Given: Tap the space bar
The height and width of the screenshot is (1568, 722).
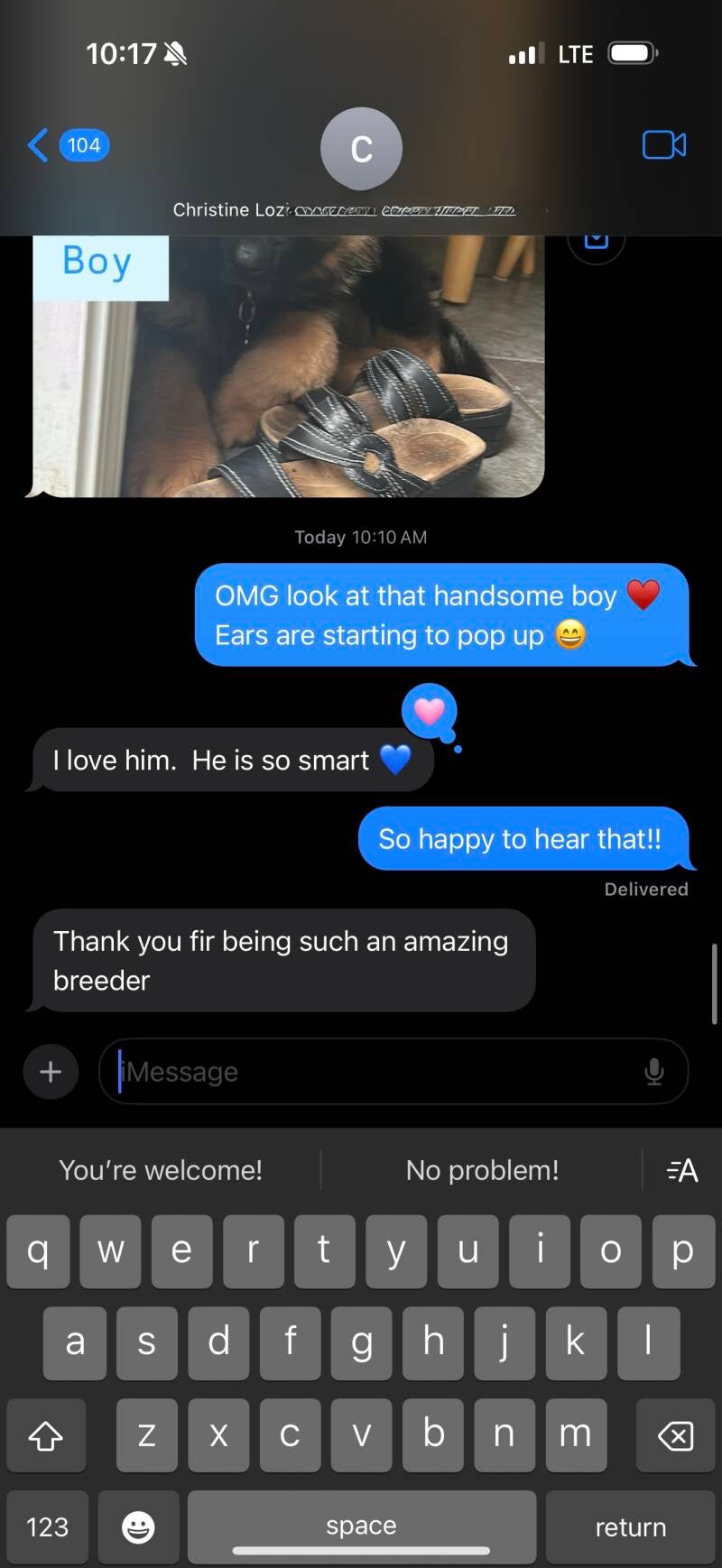Looking at the screenshot, I should pos(361,1525).
